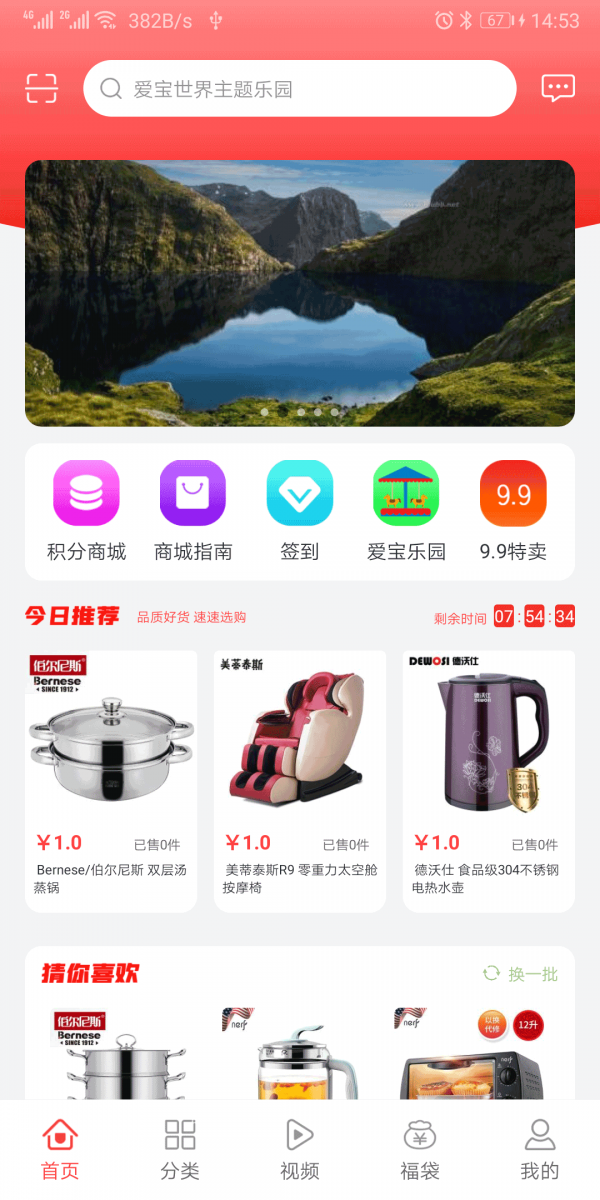
Task: Open 商城指南 shopping guide
Action: (193, 510)
